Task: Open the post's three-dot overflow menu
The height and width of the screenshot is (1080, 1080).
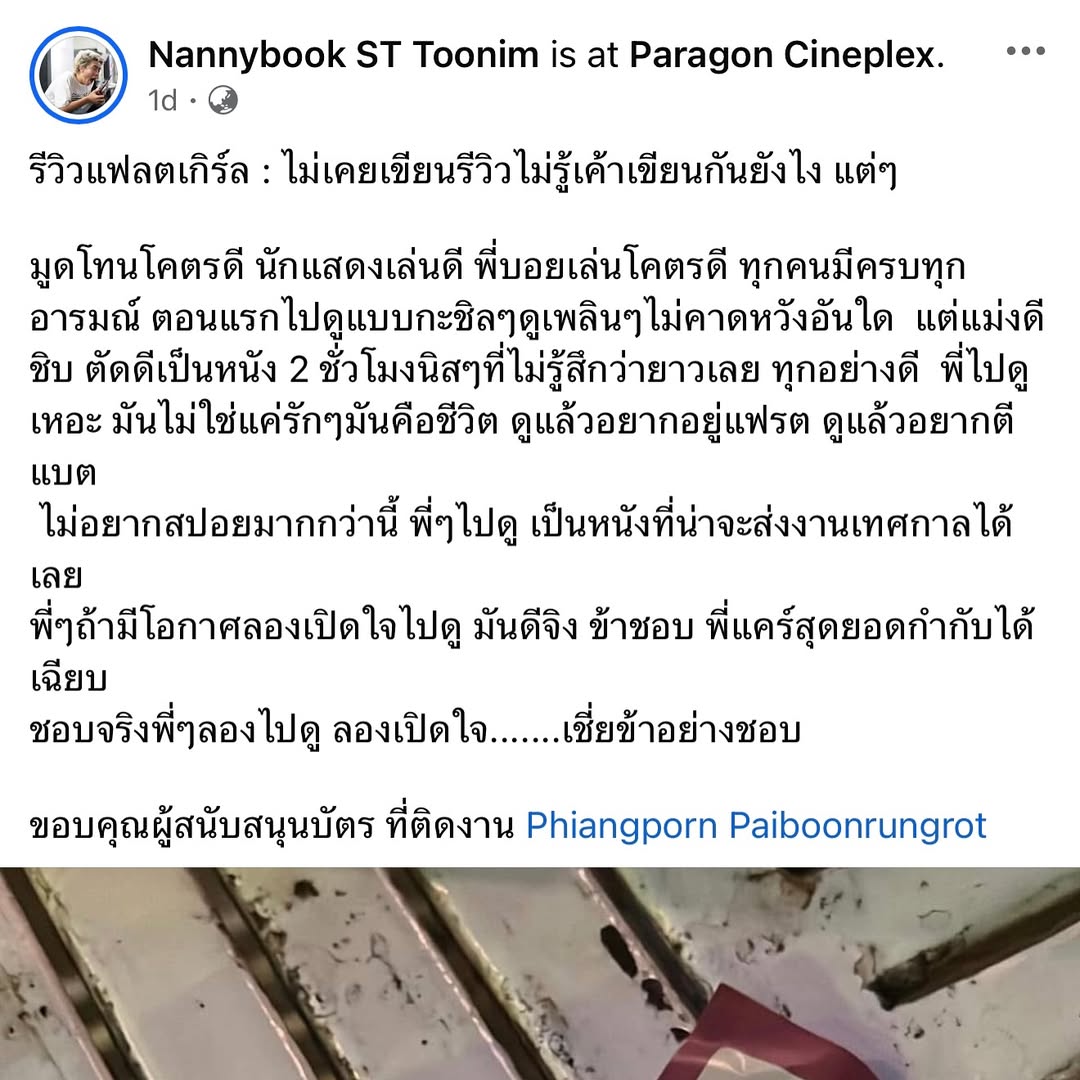Action: 1025,53
